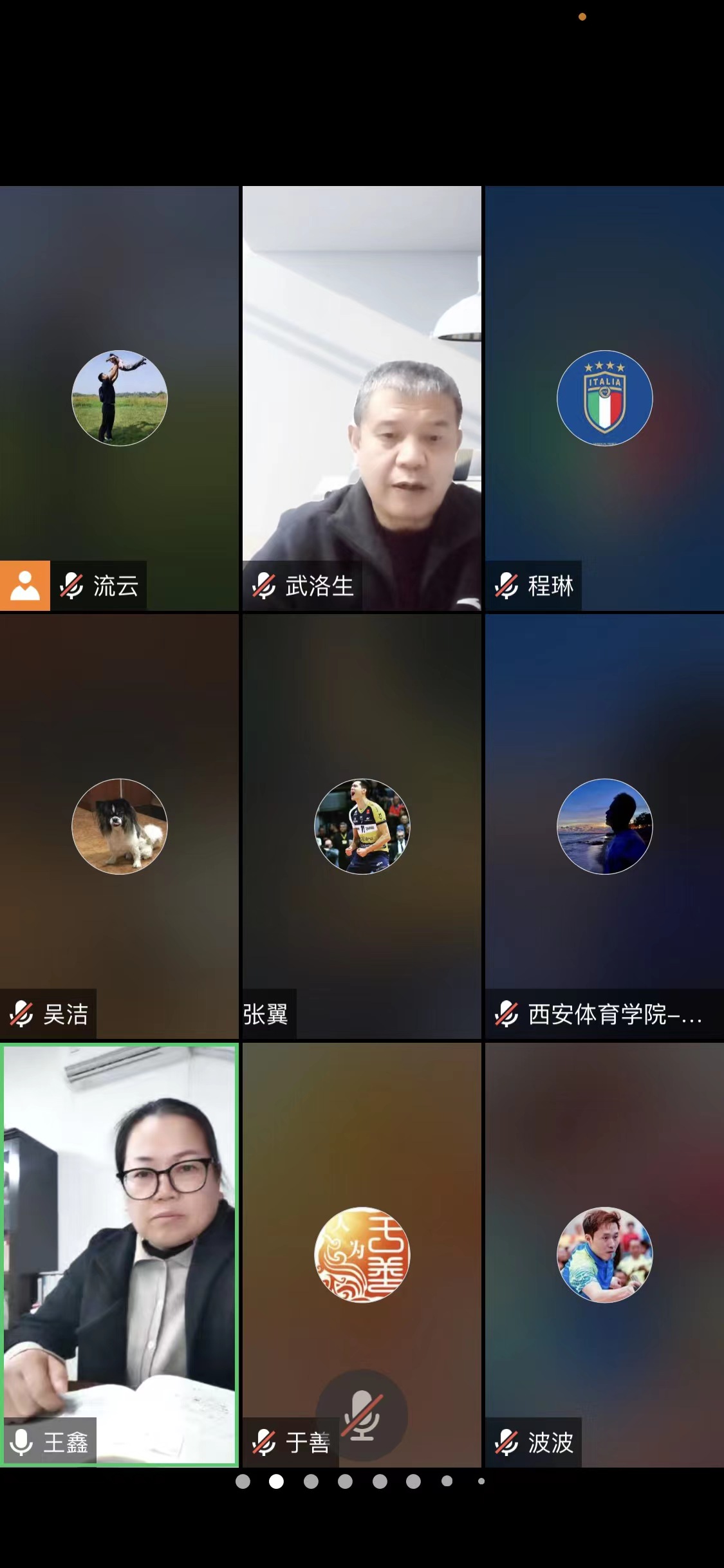Tap the round muted microphone button
Screen dimensions: 724x1568
point(362,1415)
